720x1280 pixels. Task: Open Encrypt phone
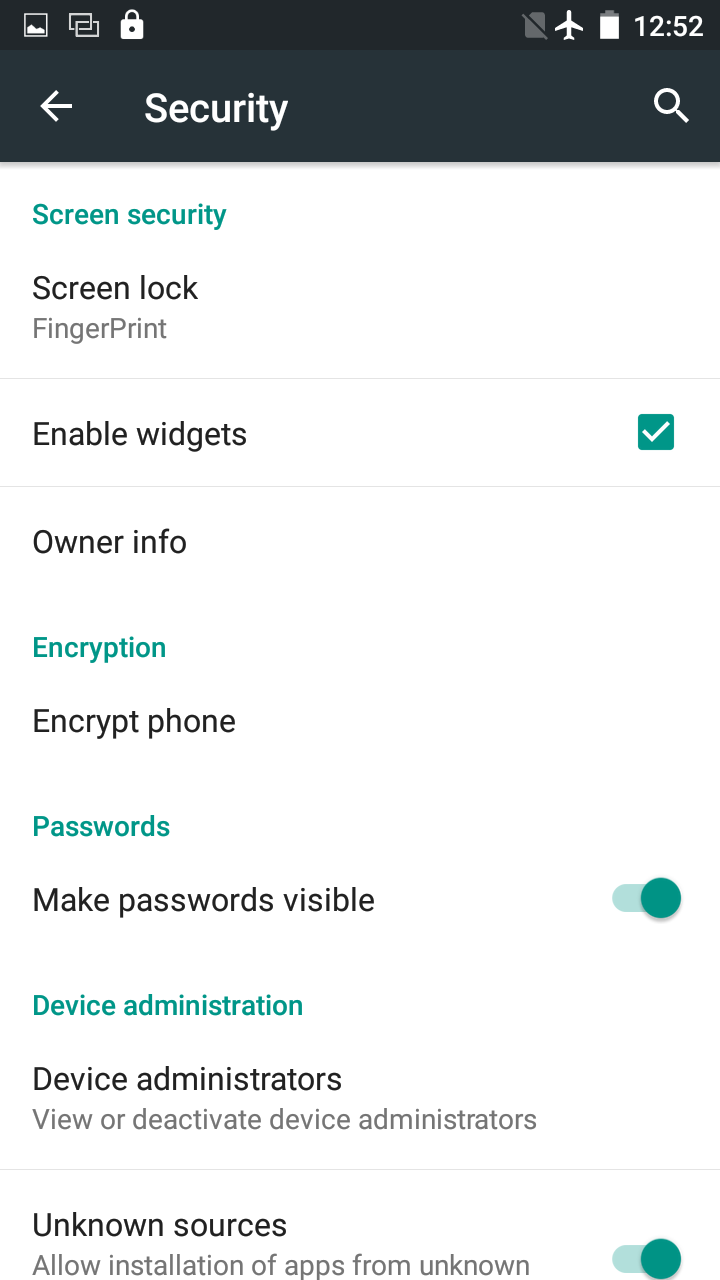pos(134,721)
